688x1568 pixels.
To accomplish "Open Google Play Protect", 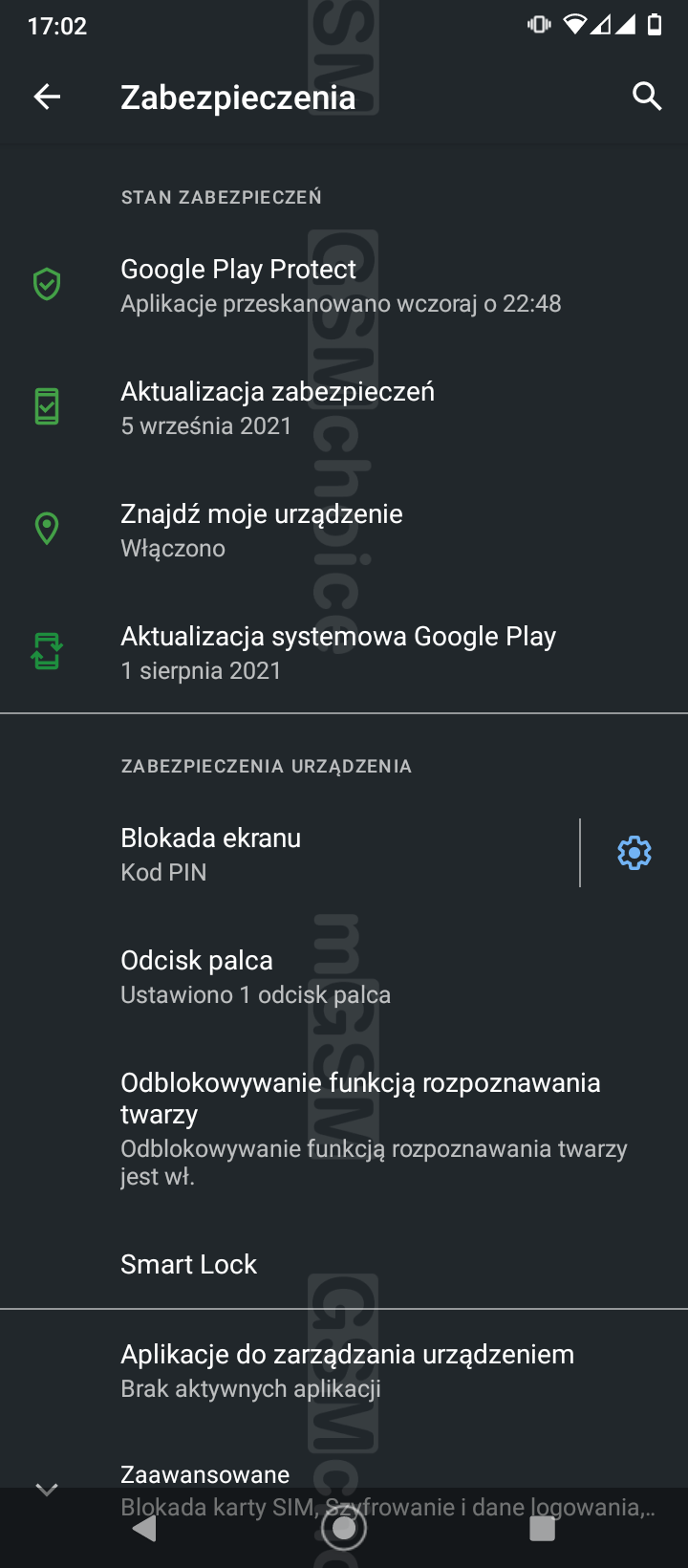I will tap(340, 285).
